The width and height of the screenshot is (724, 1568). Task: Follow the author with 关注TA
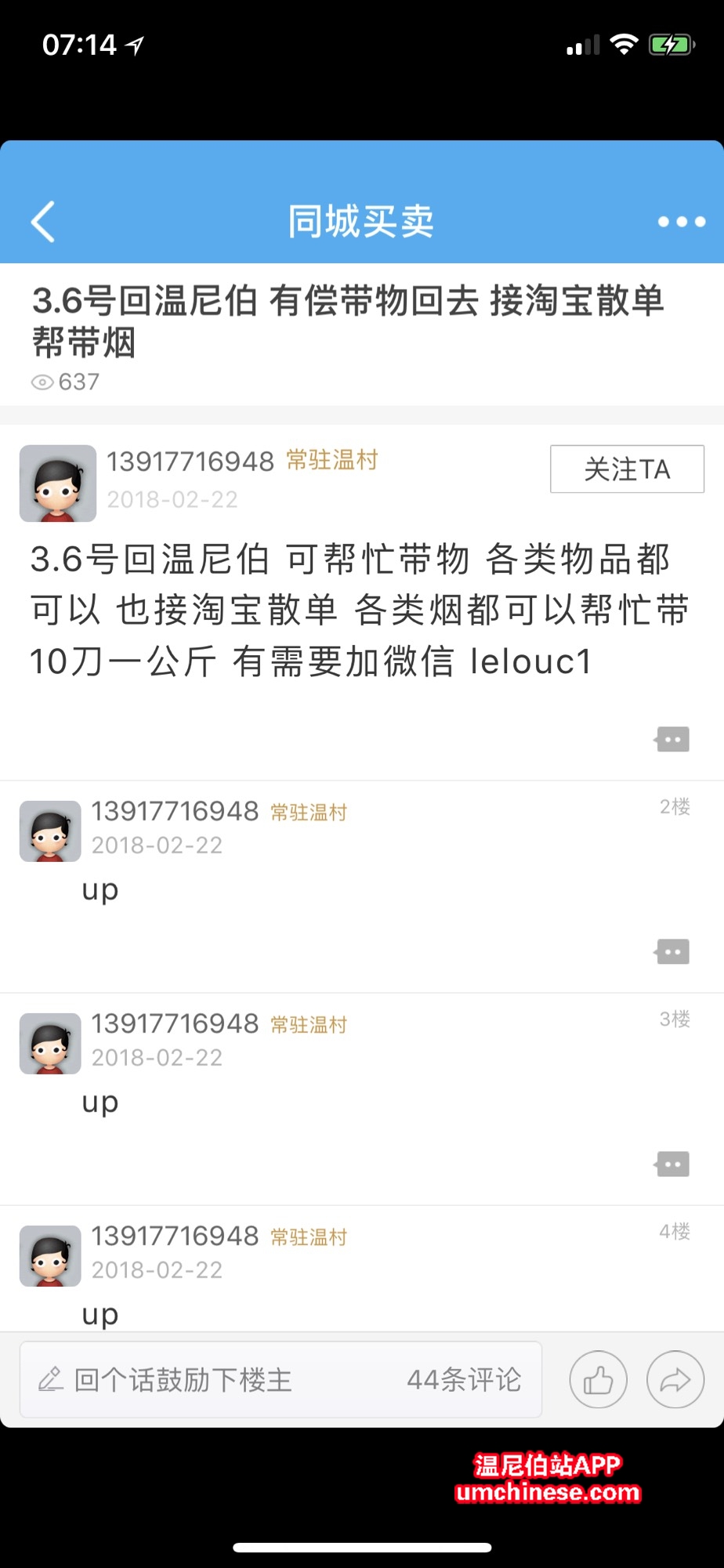627,469
